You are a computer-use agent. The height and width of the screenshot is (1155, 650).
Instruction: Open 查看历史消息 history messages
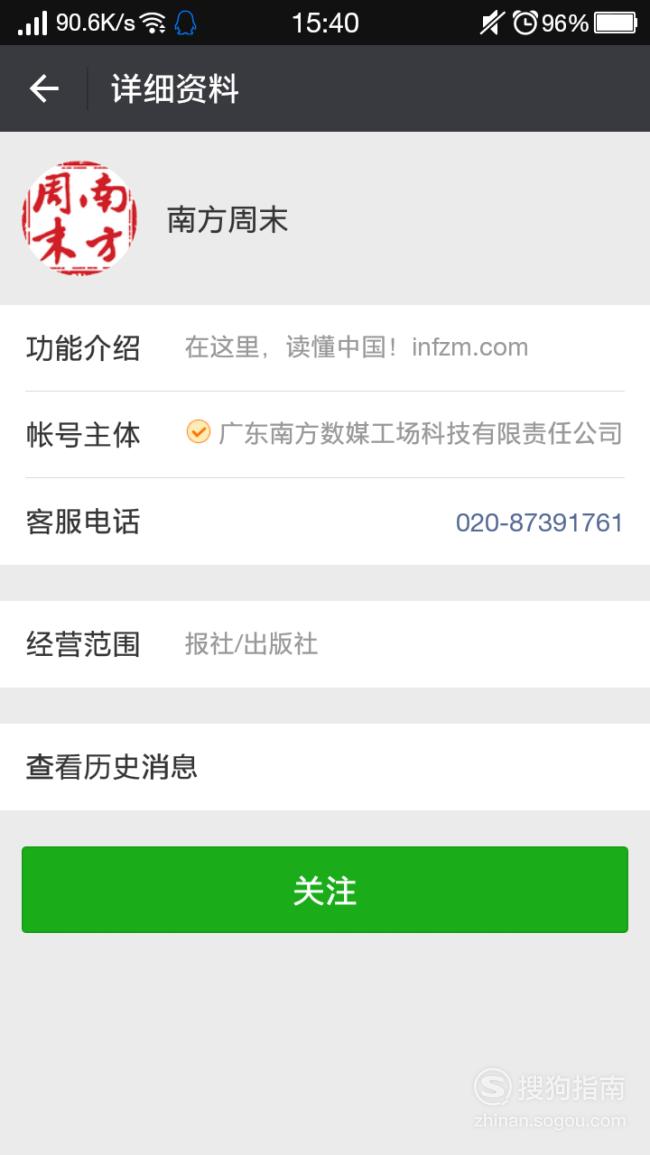pyautogui.click(x=325, y=767)
